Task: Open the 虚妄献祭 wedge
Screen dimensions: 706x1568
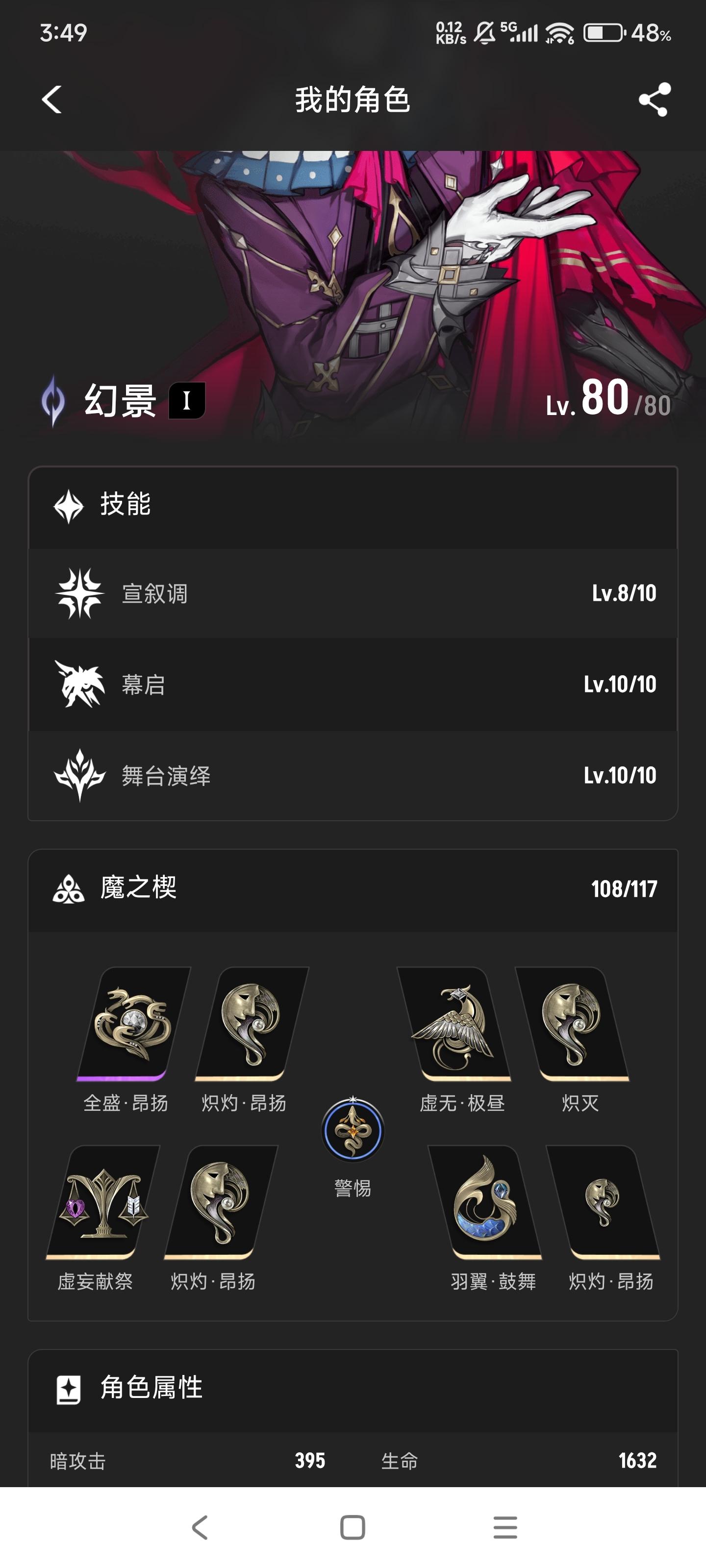Action: point(102,1202)
